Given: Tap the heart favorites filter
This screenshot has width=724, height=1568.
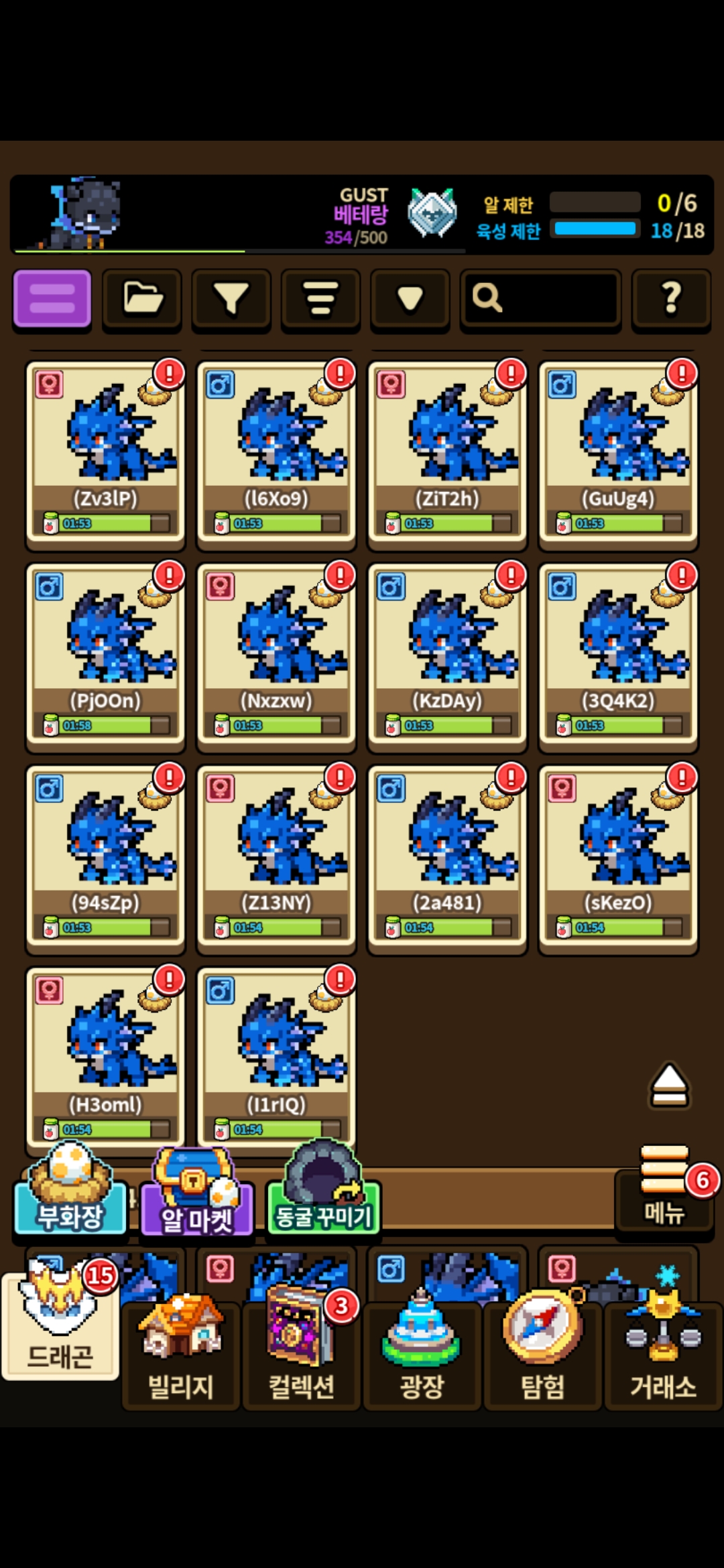Looking at the screenshot, I should pos(410,299).
